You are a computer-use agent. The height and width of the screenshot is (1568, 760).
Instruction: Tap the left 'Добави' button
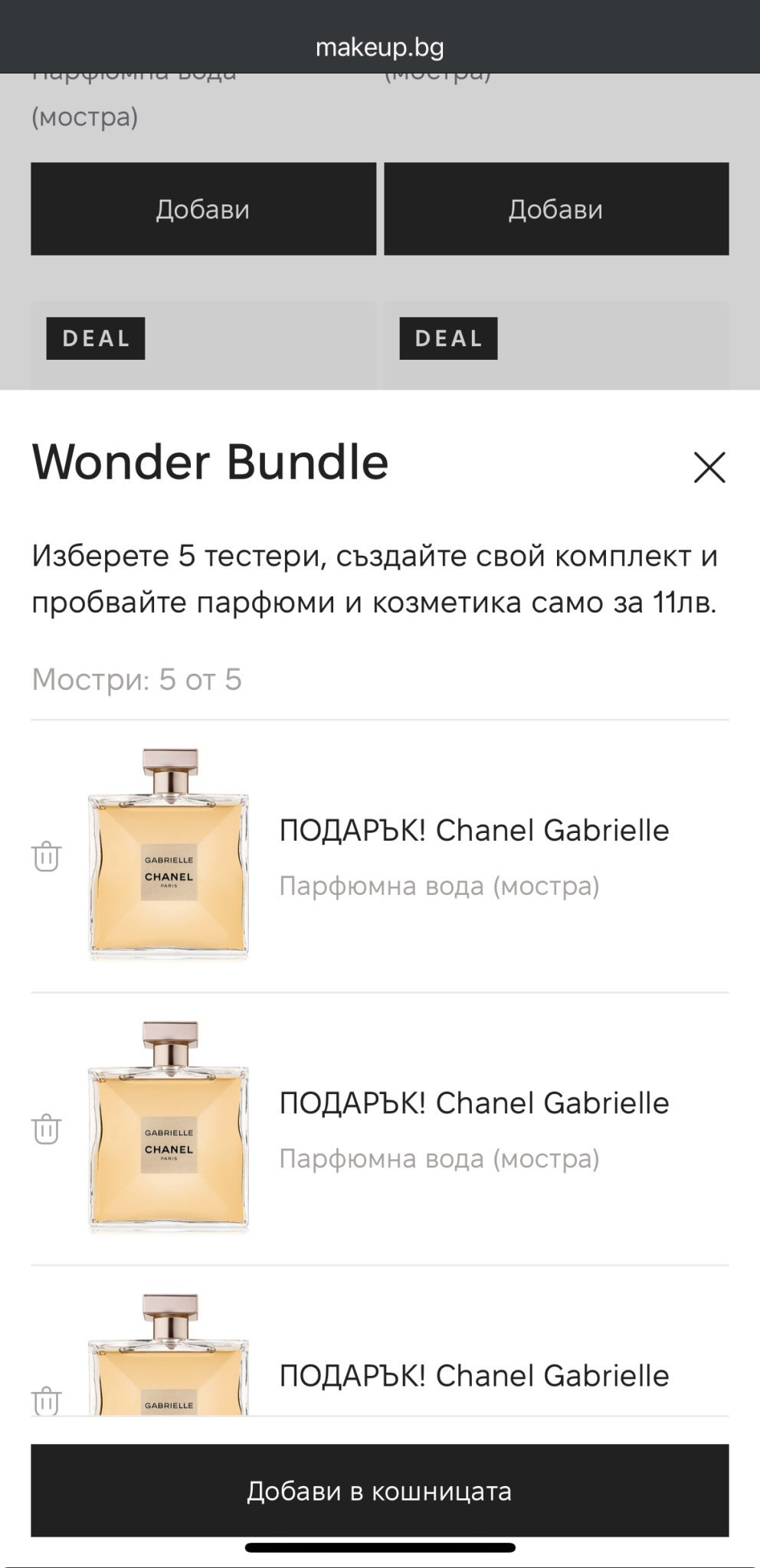pyautogui.click(x=203, y=208)
